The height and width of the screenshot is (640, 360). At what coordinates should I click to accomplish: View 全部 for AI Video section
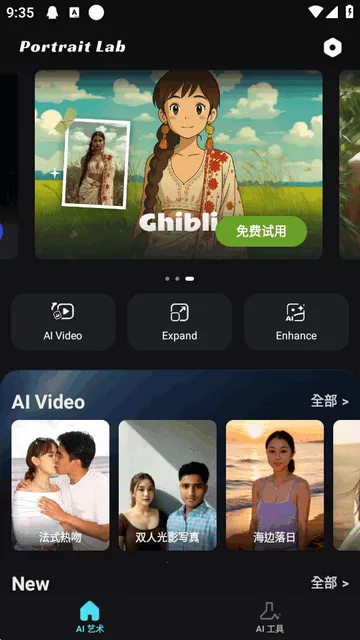(x=330, y=401)
